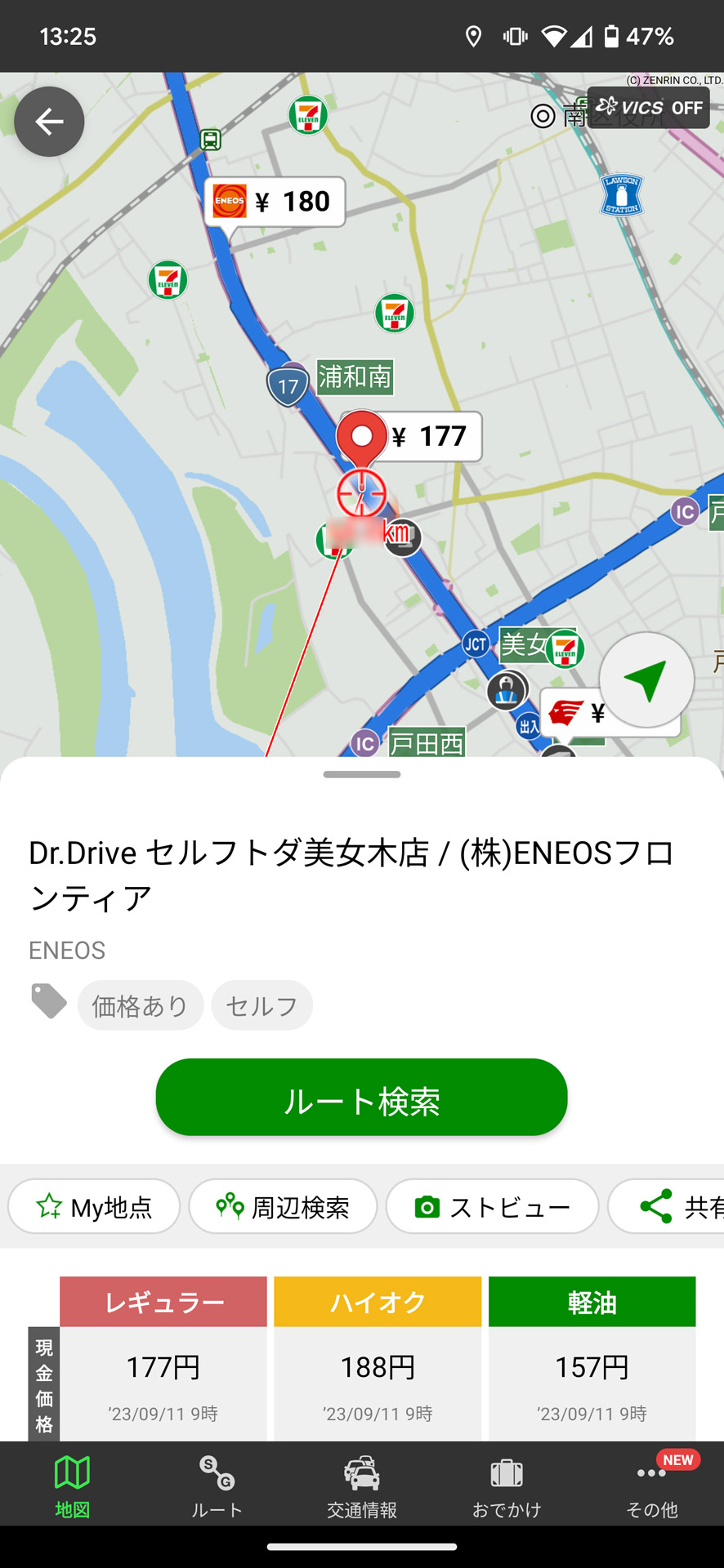Select the 軽油 price column
The width and height of the screenshot is (724, 1568).
tap(592, 1302)
